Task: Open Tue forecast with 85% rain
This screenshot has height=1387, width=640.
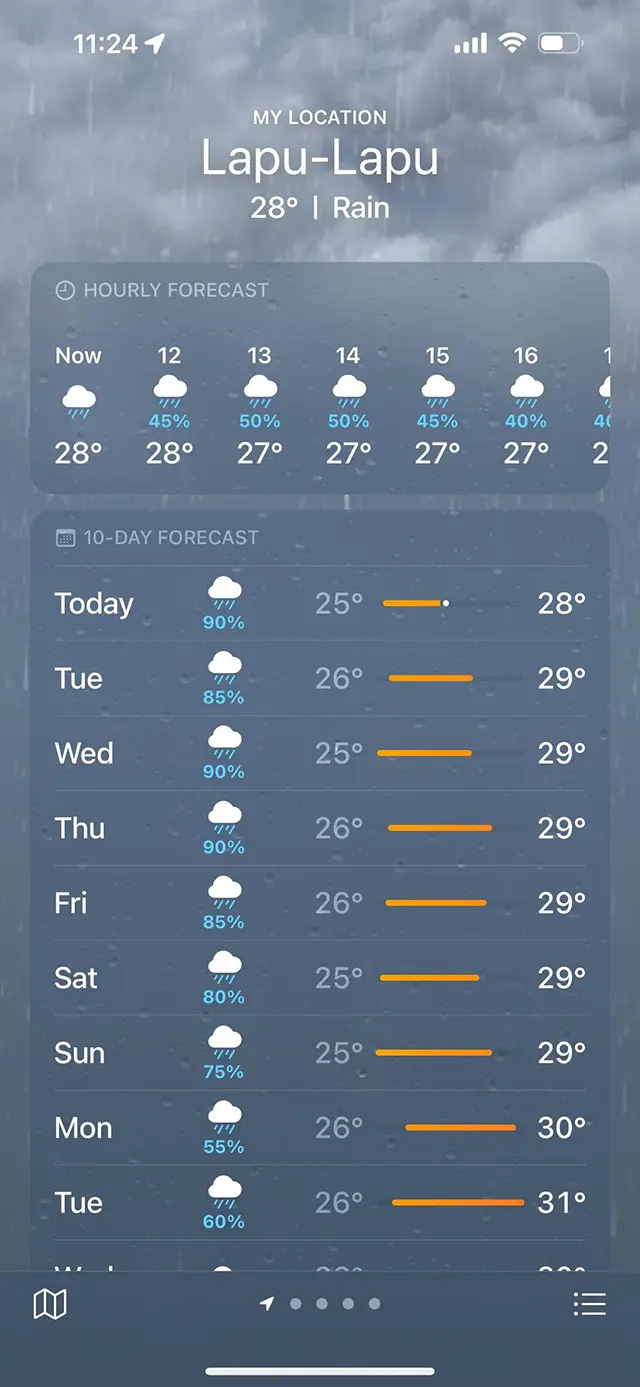Action: point(320,679)
